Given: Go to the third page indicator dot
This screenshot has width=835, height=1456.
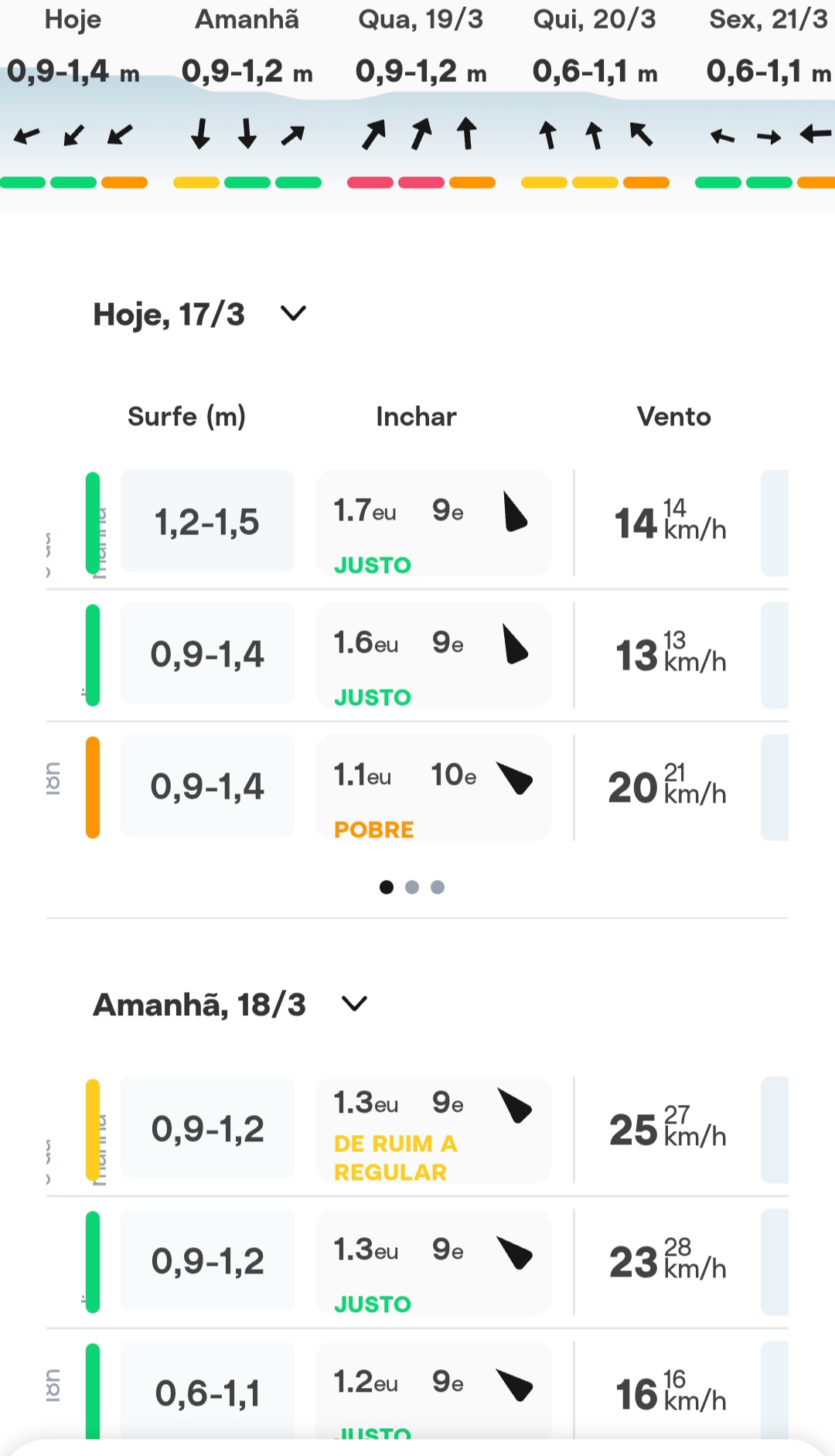Looking at the screenshot, I should click(438, 887).
